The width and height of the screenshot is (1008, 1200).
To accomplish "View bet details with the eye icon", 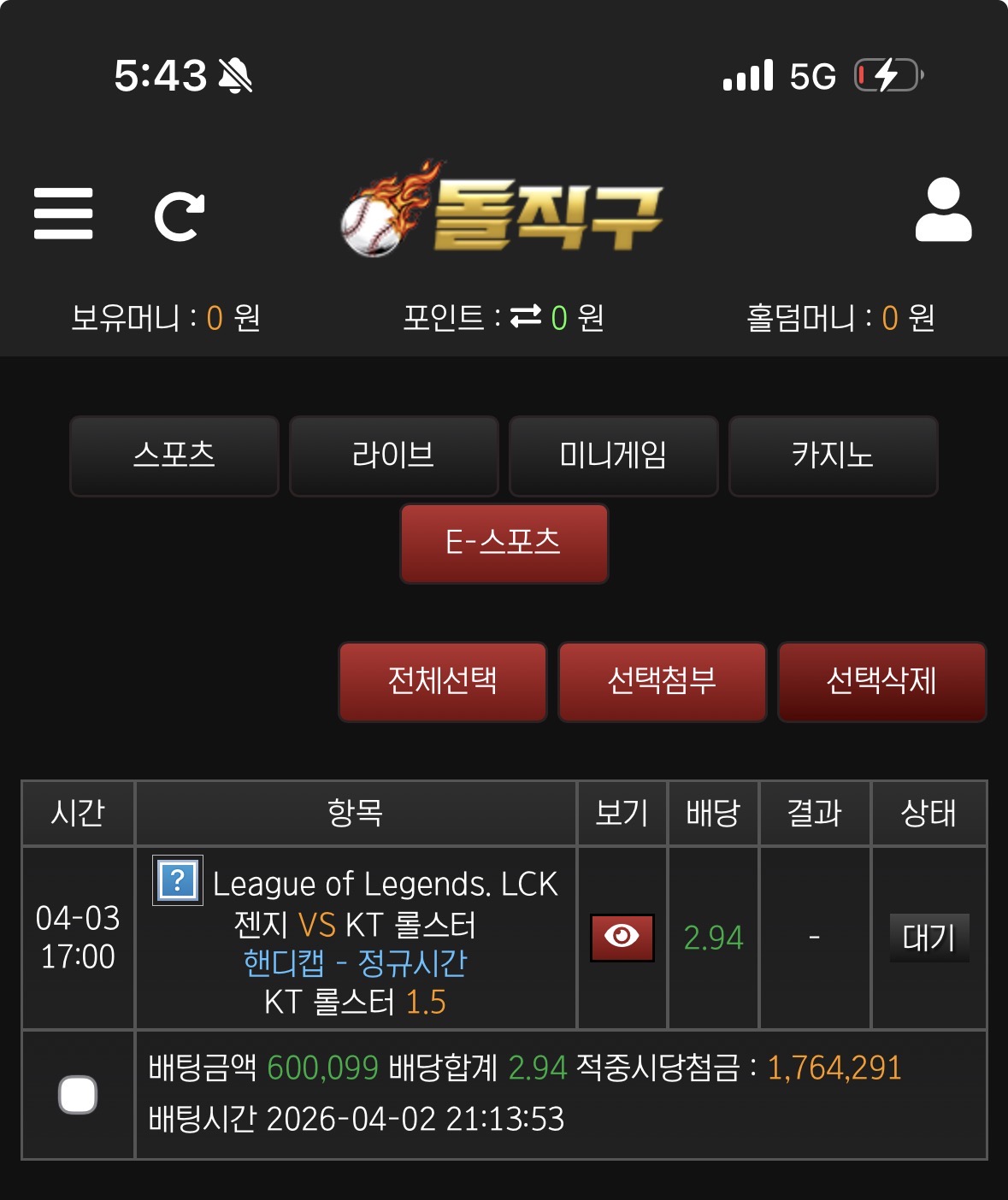I will tap(622, 937).
